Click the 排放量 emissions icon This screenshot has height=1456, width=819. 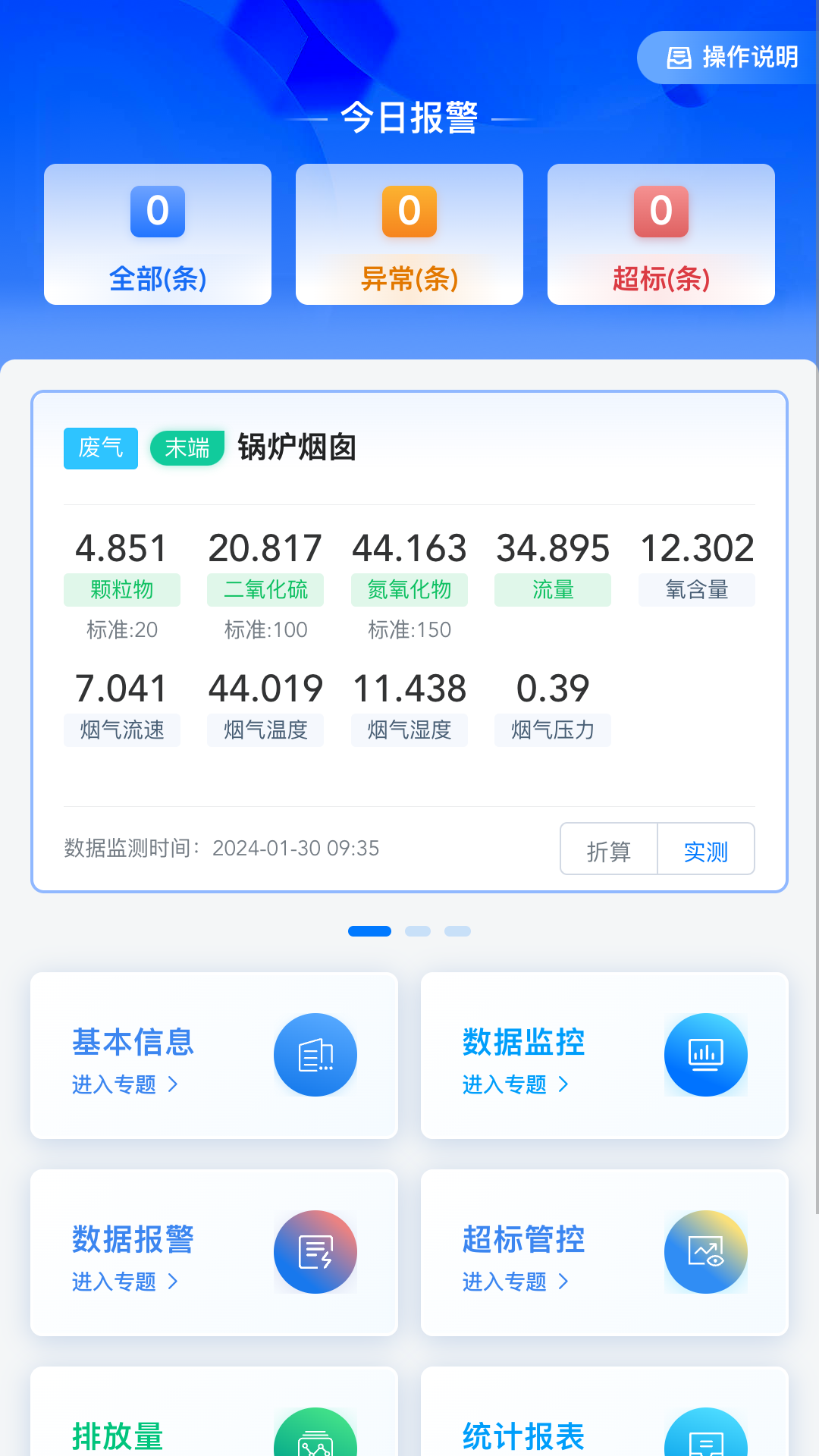tap(315, 1441)
